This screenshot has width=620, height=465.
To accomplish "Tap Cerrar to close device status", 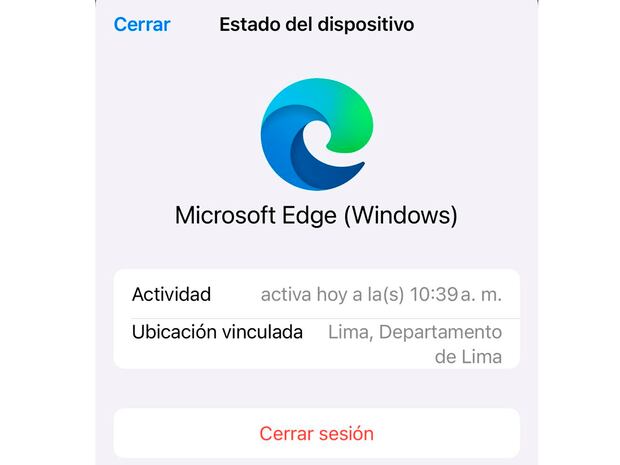I will 142,24.
